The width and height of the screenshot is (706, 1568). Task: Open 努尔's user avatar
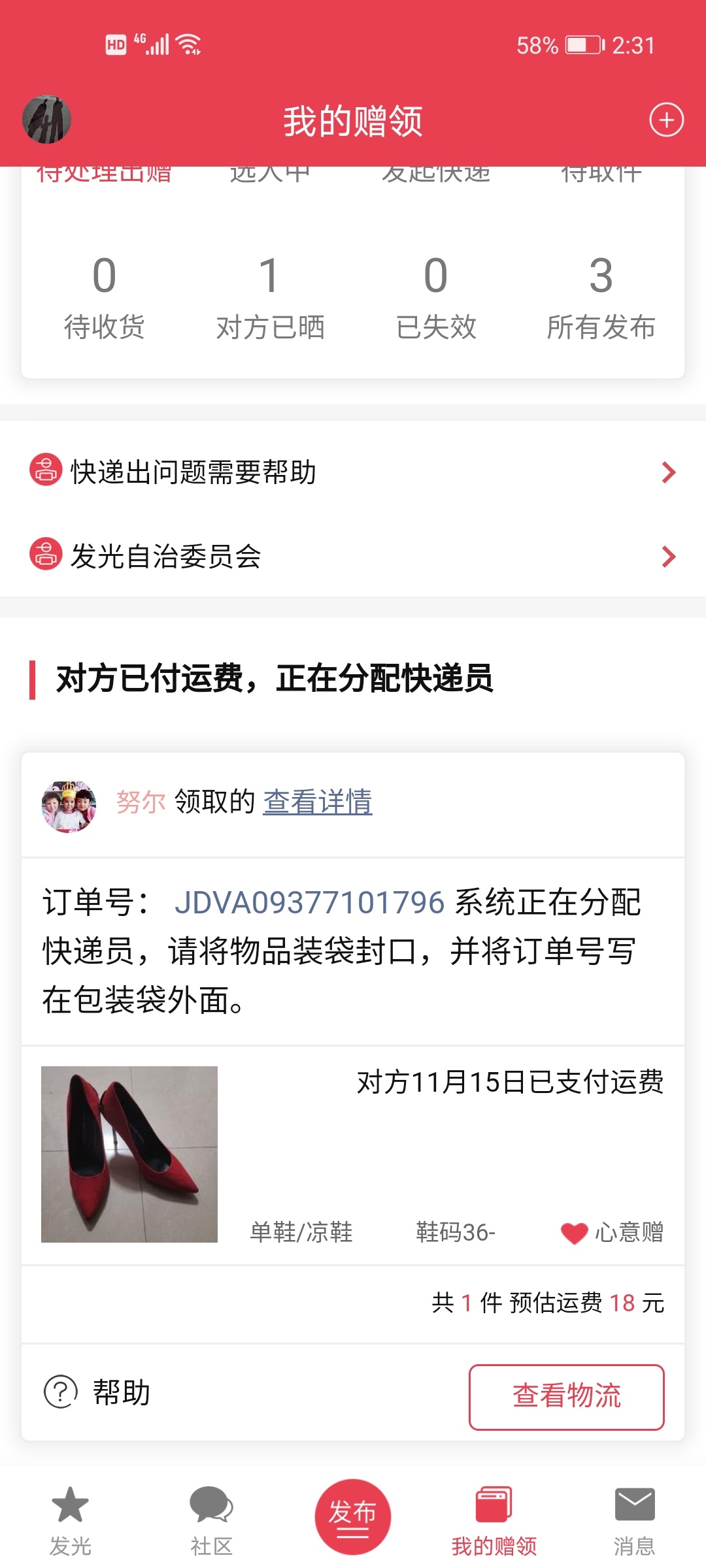pyautogui.click(x=69, y=806)
